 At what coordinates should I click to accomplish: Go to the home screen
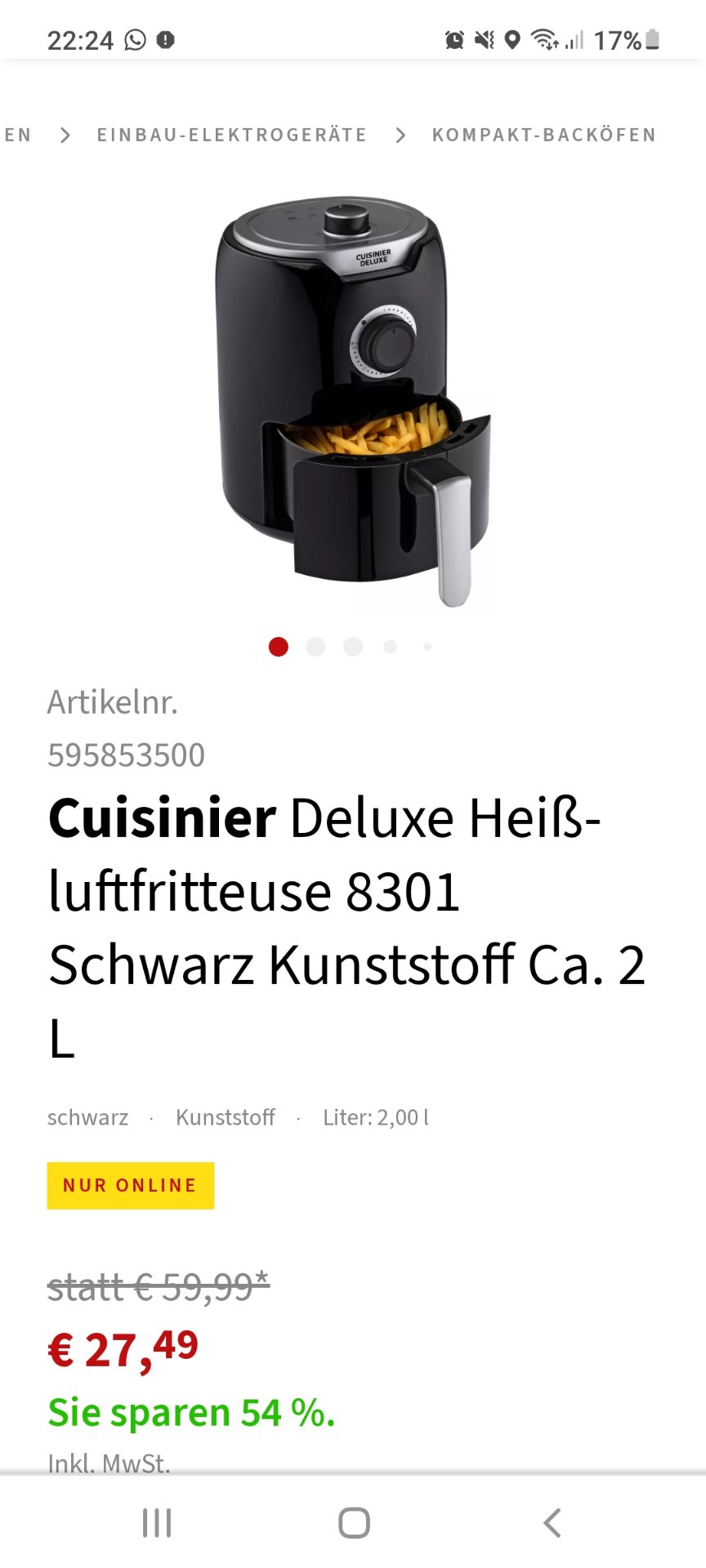tap(354, 1523)
